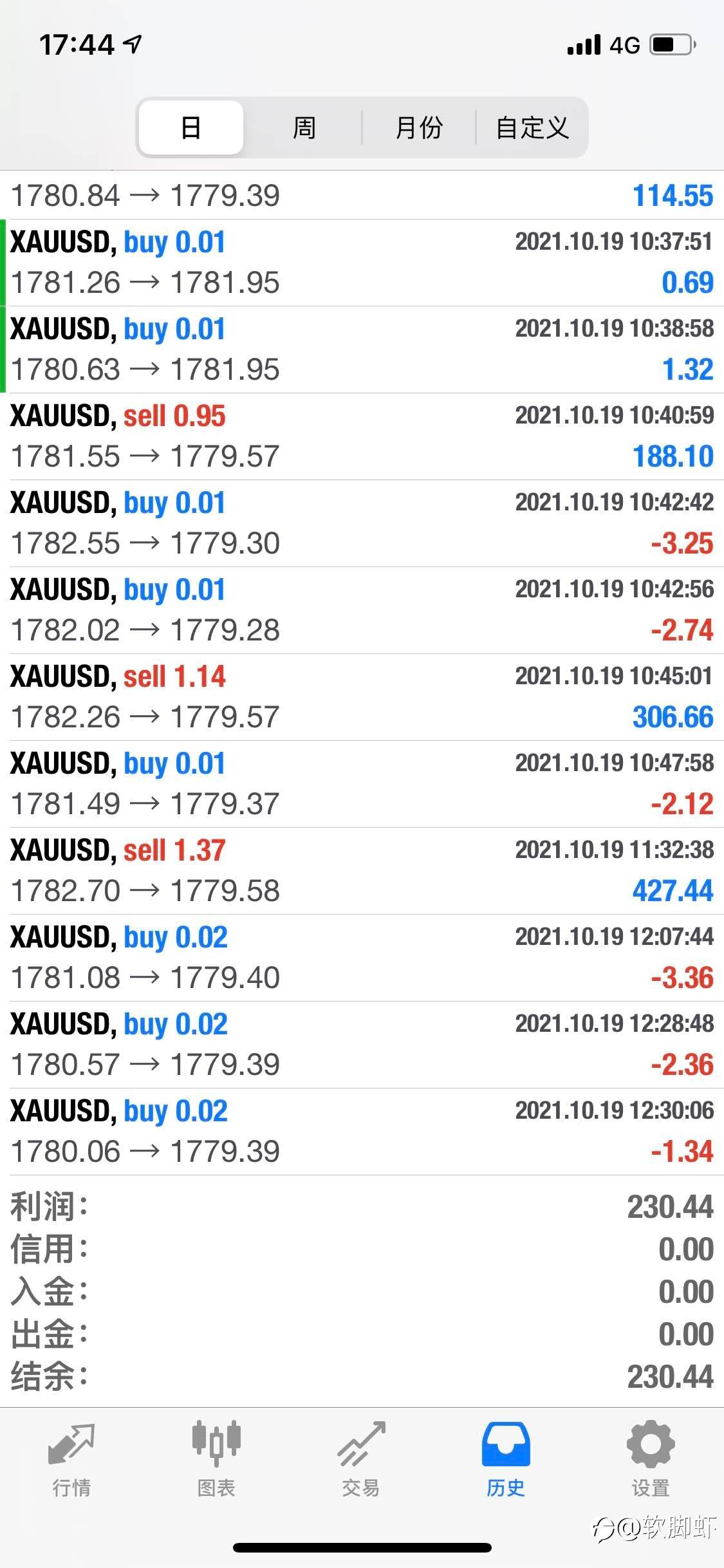Image resolution: width=724 pixels, height=1568 pixels.
Task: Open the 设置 settings tab
Action: coord(651,1460)
